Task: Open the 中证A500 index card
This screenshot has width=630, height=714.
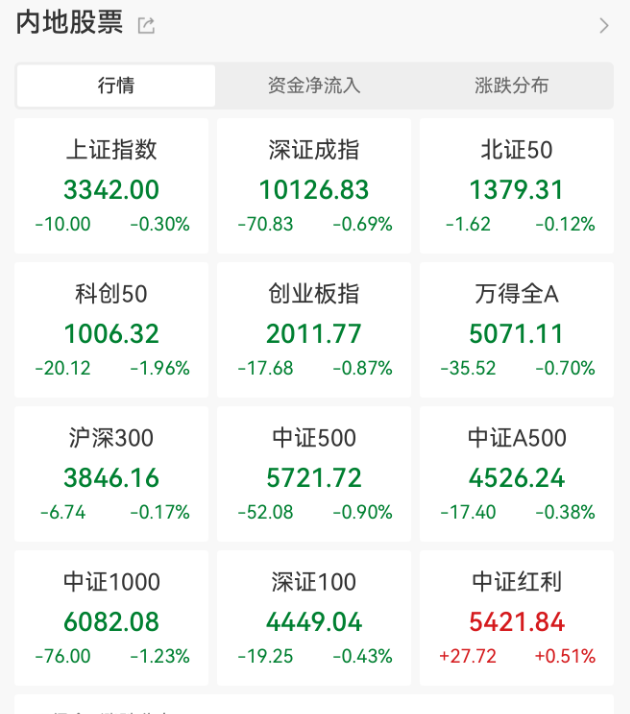Action: click(516, 474)
